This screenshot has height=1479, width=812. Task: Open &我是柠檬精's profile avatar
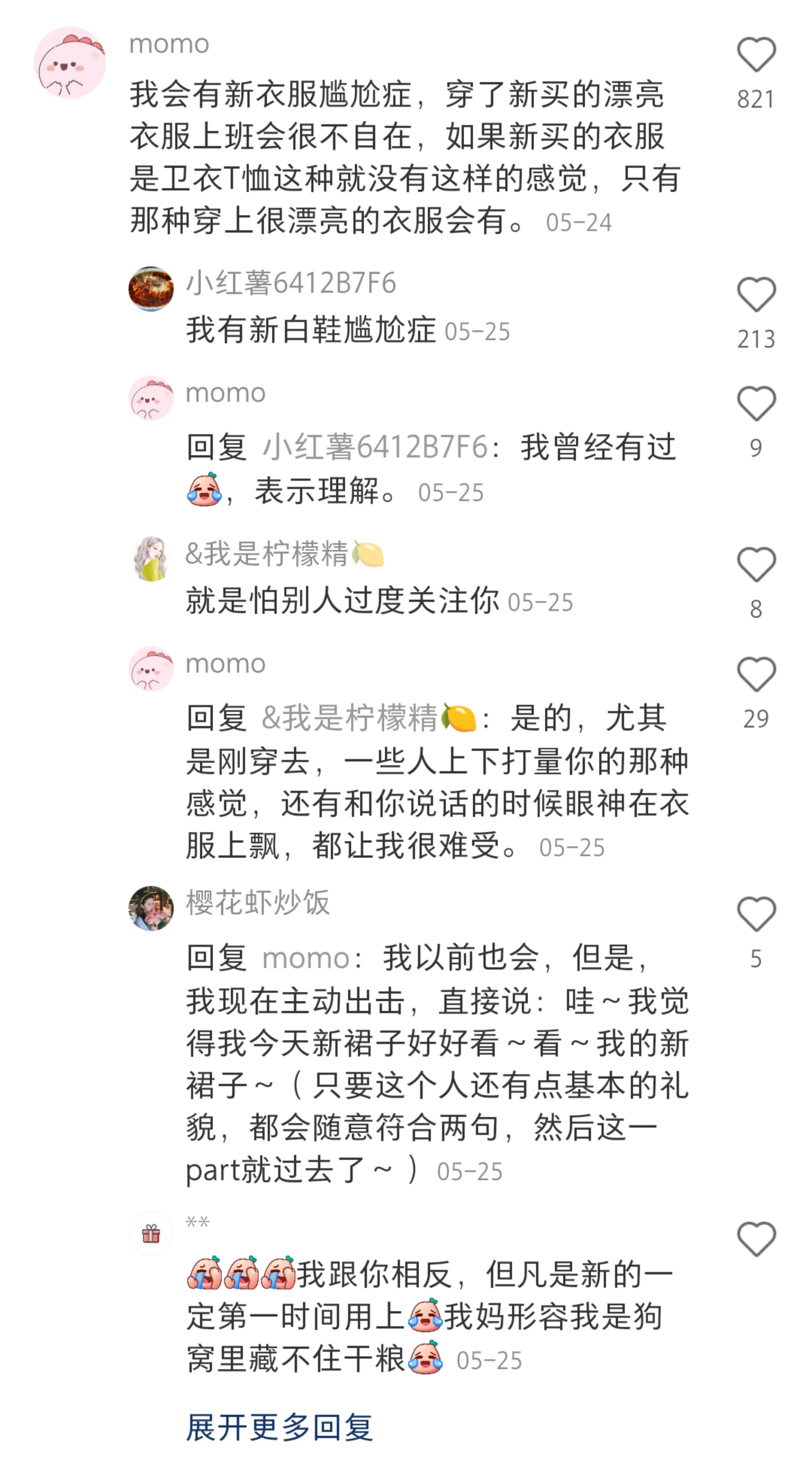pos(151,559)
